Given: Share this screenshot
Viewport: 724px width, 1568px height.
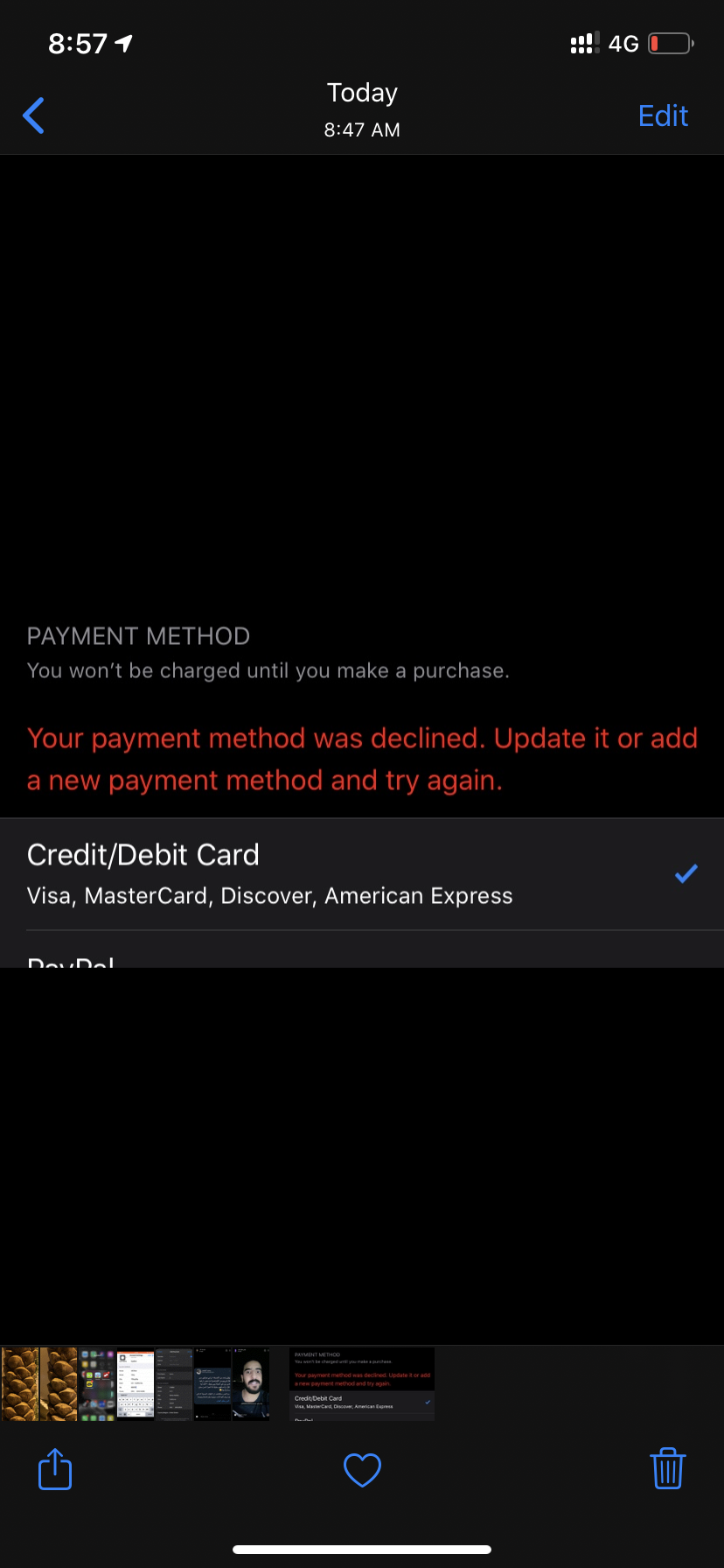Looking at the screenshot, I should [x=55, y=1469].
